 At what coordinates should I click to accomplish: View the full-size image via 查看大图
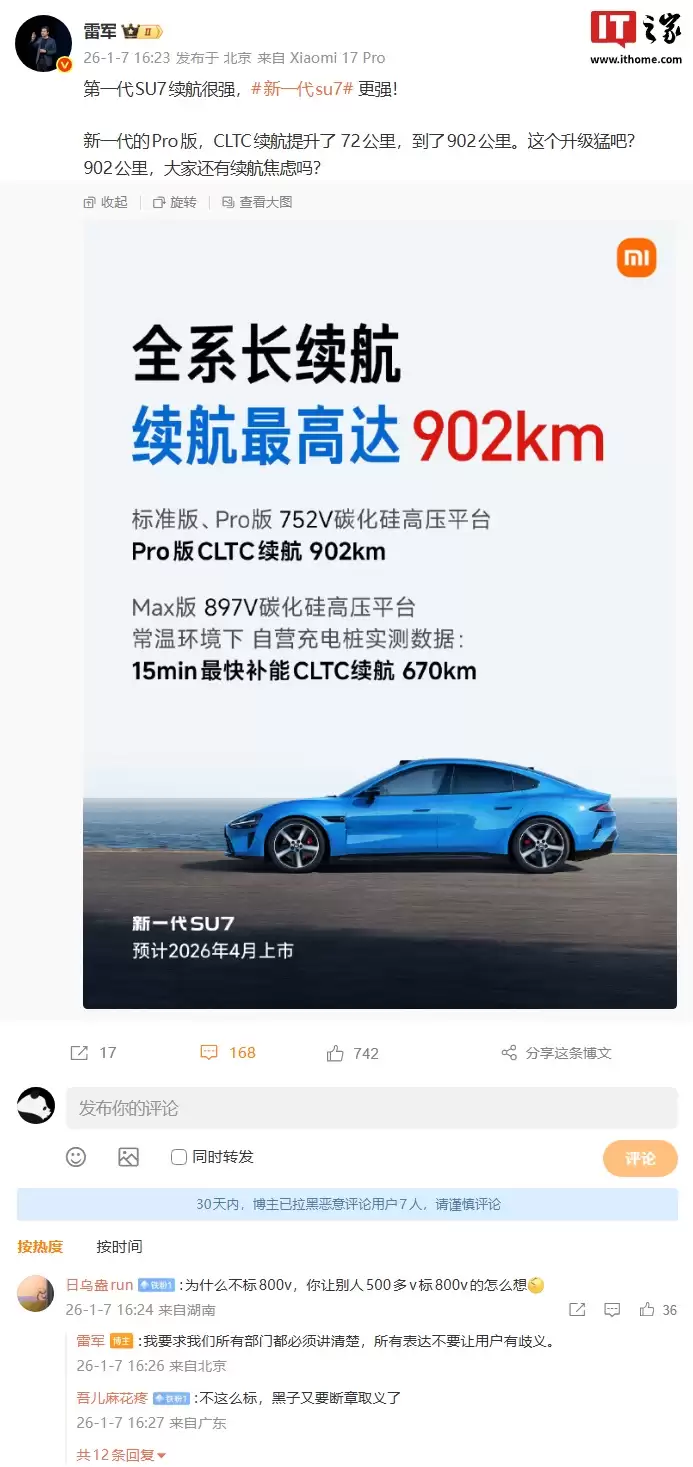[x=256, y=202]
